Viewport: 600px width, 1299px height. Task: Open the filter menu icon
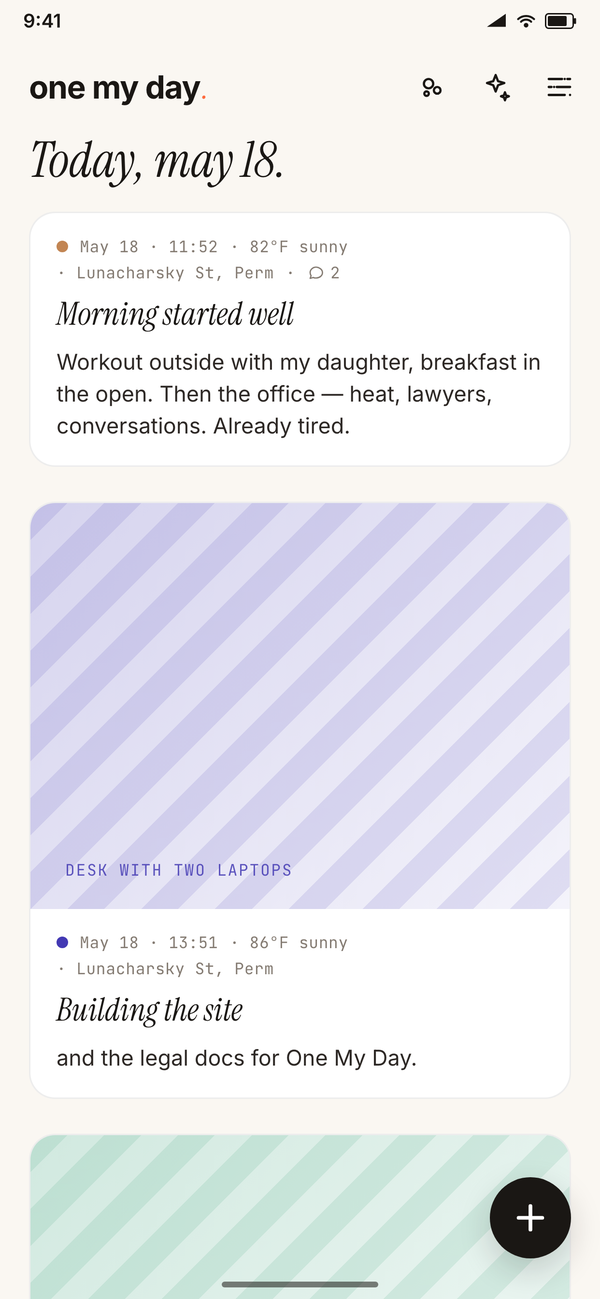560,88
